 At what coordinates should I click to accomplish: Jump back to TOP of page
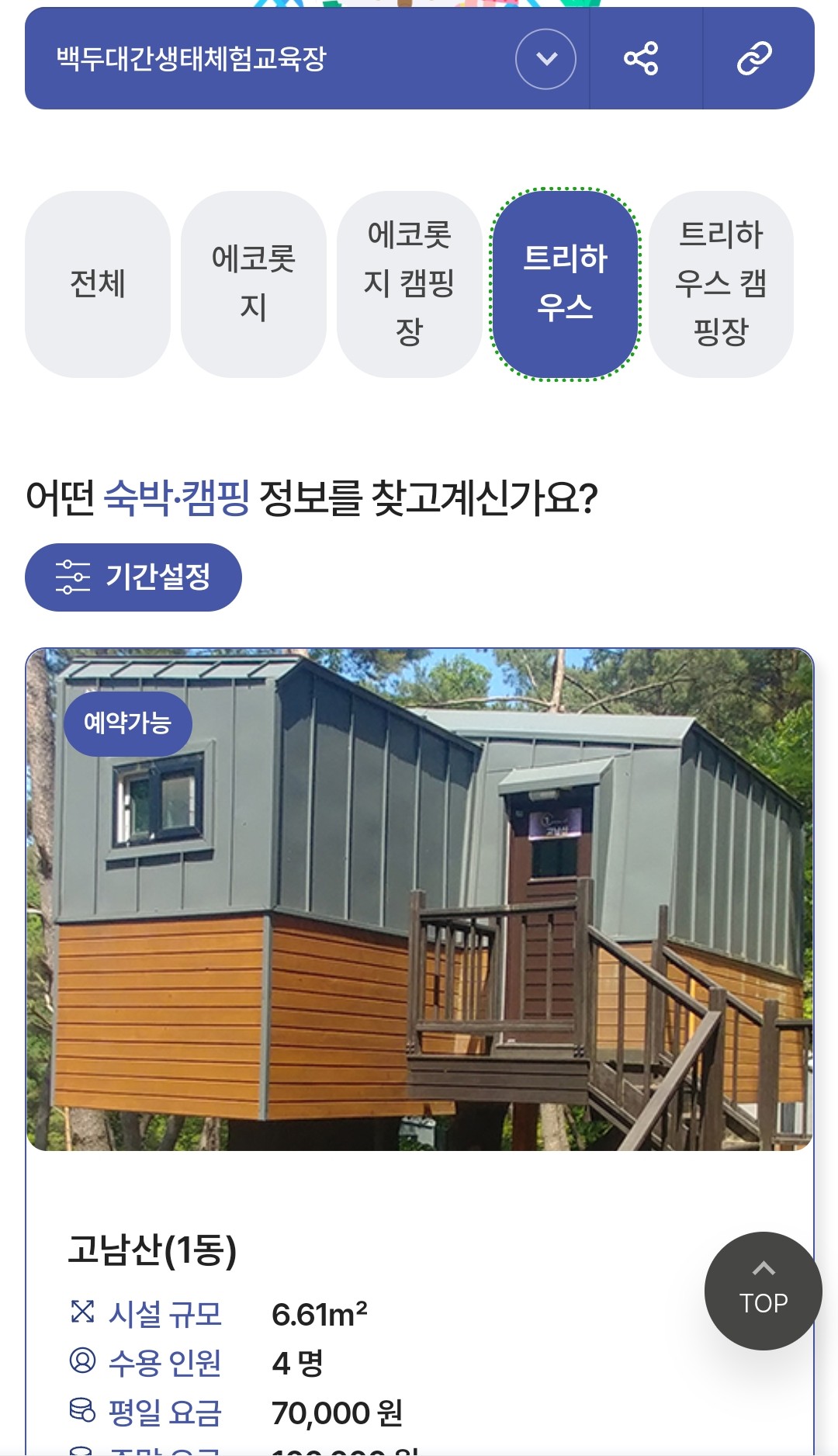[x=763, y=1291]
